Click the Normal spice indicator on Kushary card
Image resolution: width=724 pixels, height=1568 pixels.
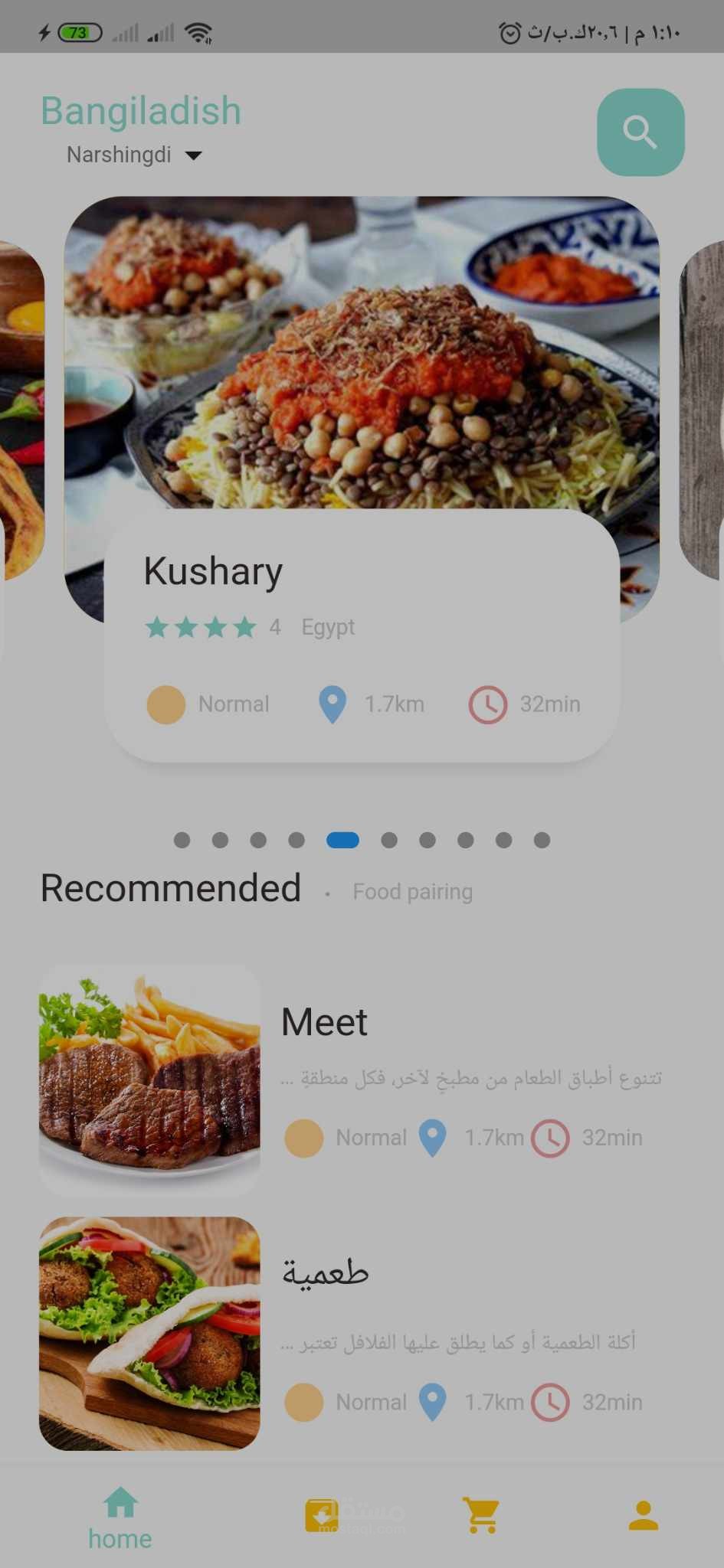pyautogui.click(x=165, y=704)
